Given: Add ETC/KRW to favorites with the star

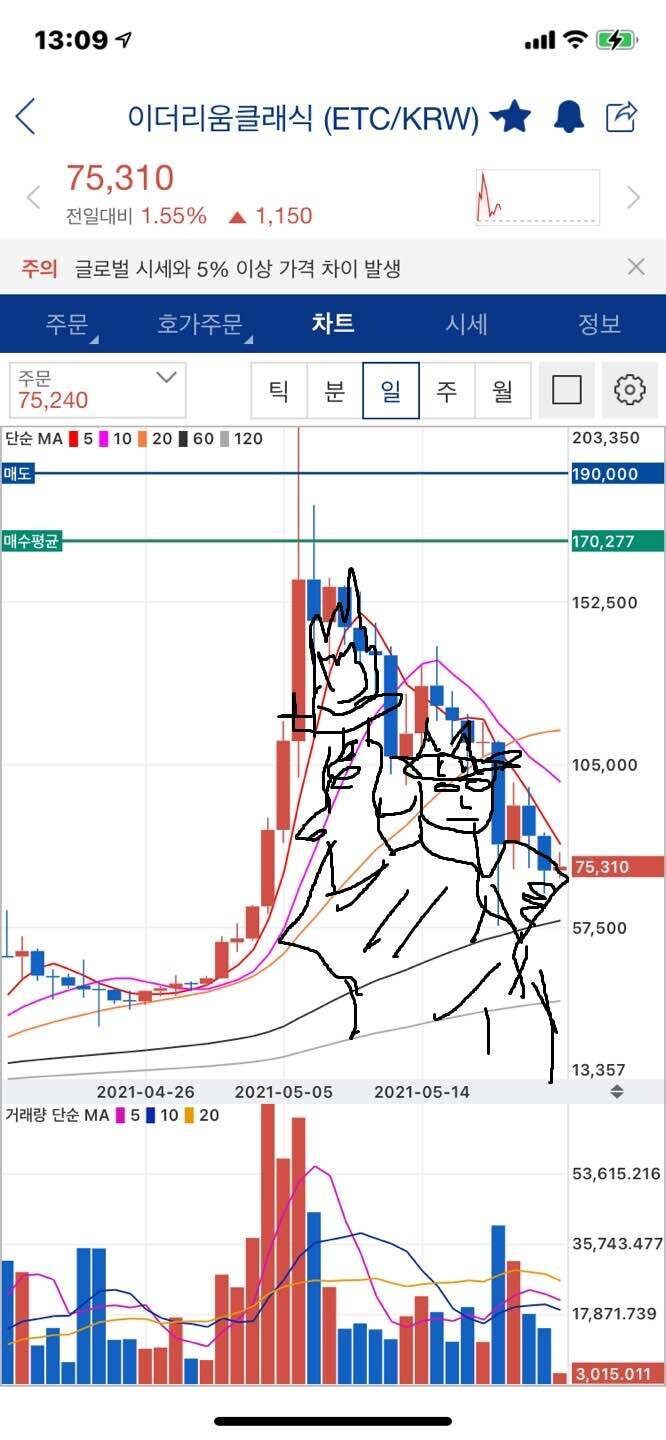Looking at the screenshot, I should (x=514, y=117).
